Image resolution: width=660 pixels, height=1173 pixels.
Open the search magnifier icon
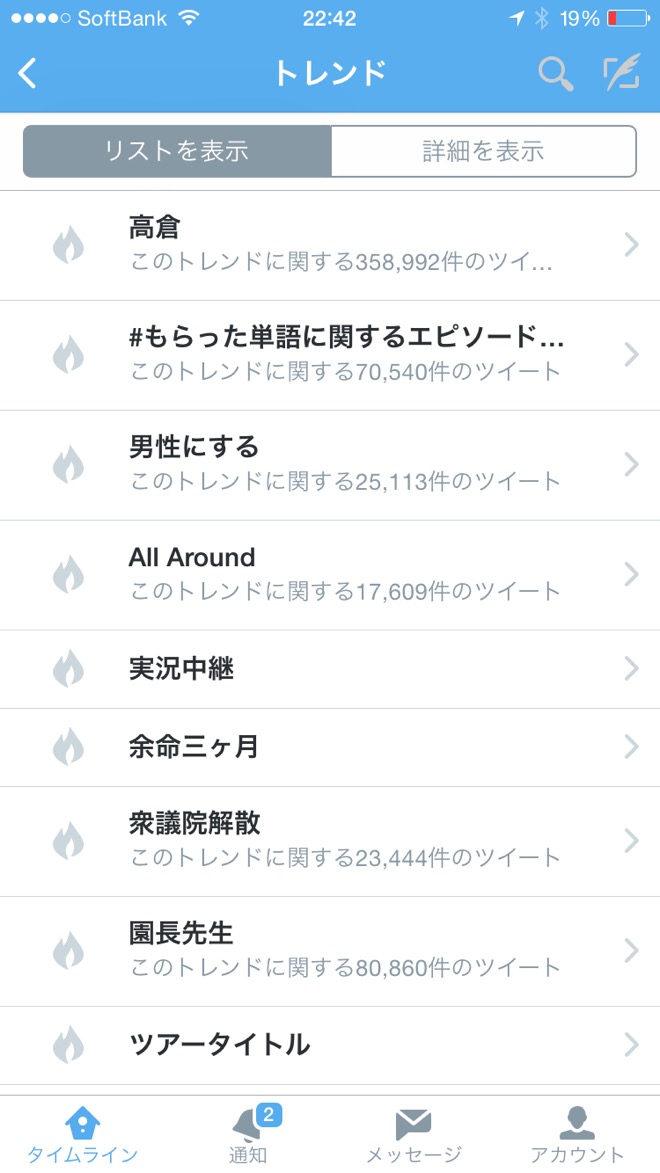(555, 74)
